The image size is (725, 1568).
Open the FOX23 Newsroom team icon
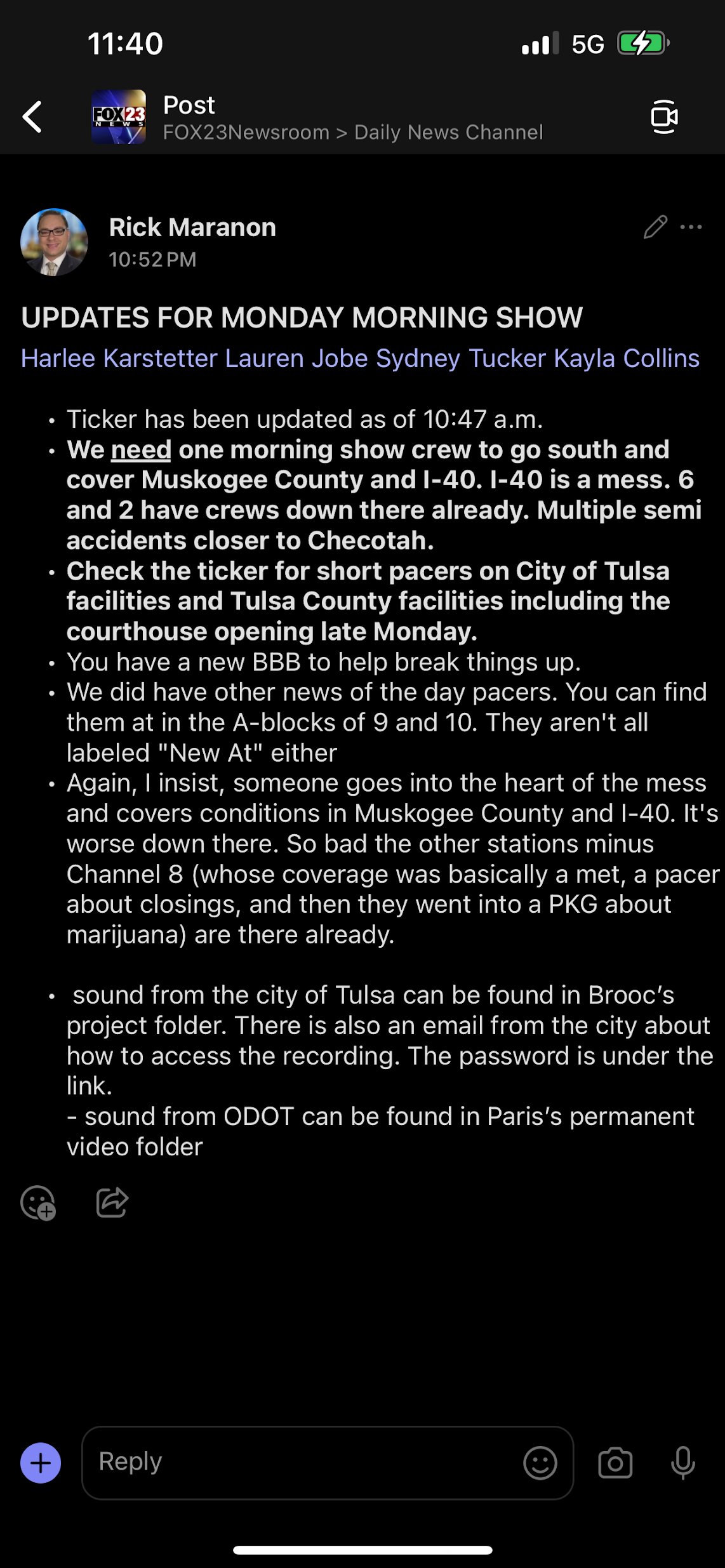pos(119,117)
